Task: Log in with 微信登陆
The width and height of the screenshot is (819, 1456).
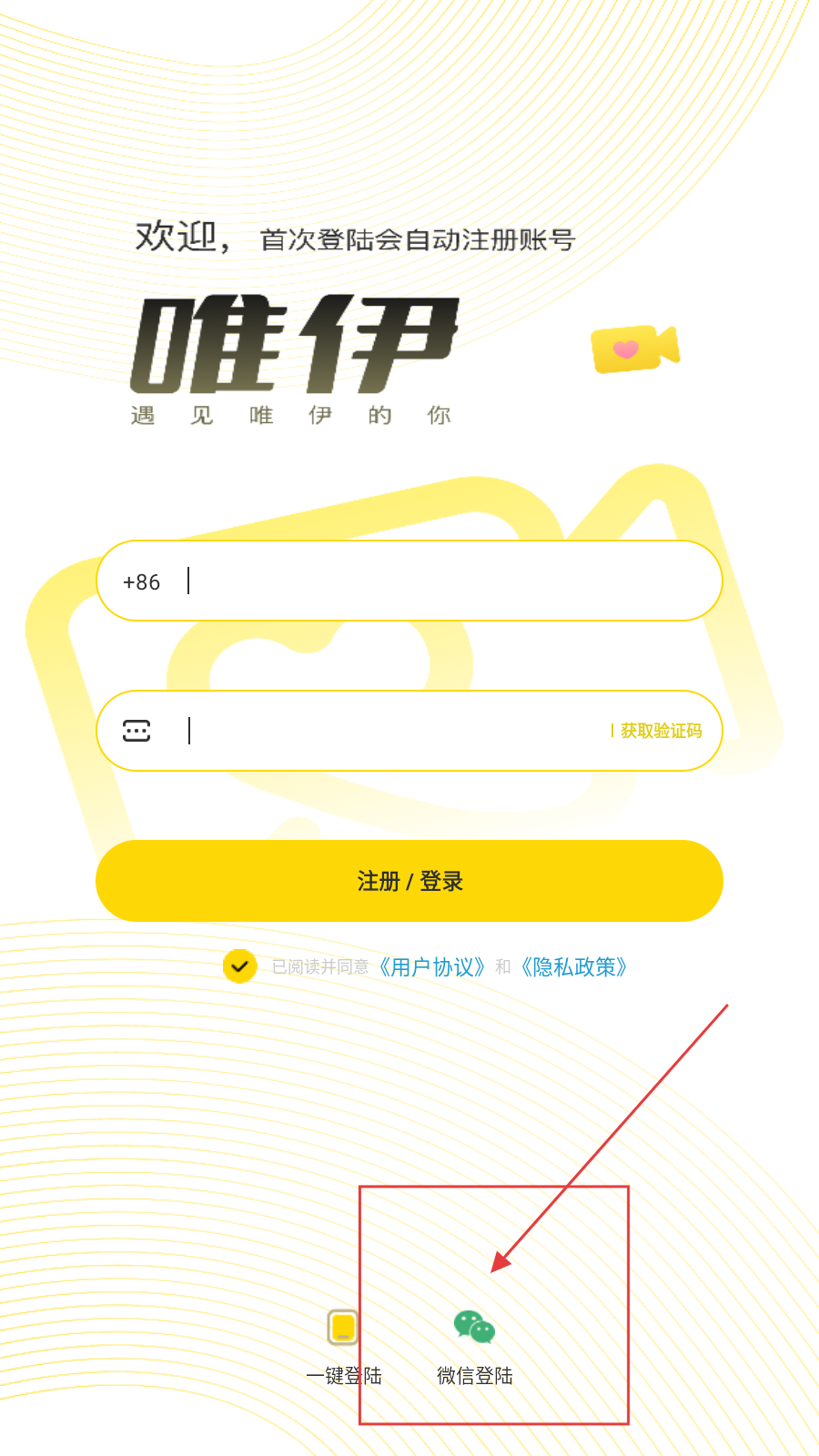Action: (474, 1349)
